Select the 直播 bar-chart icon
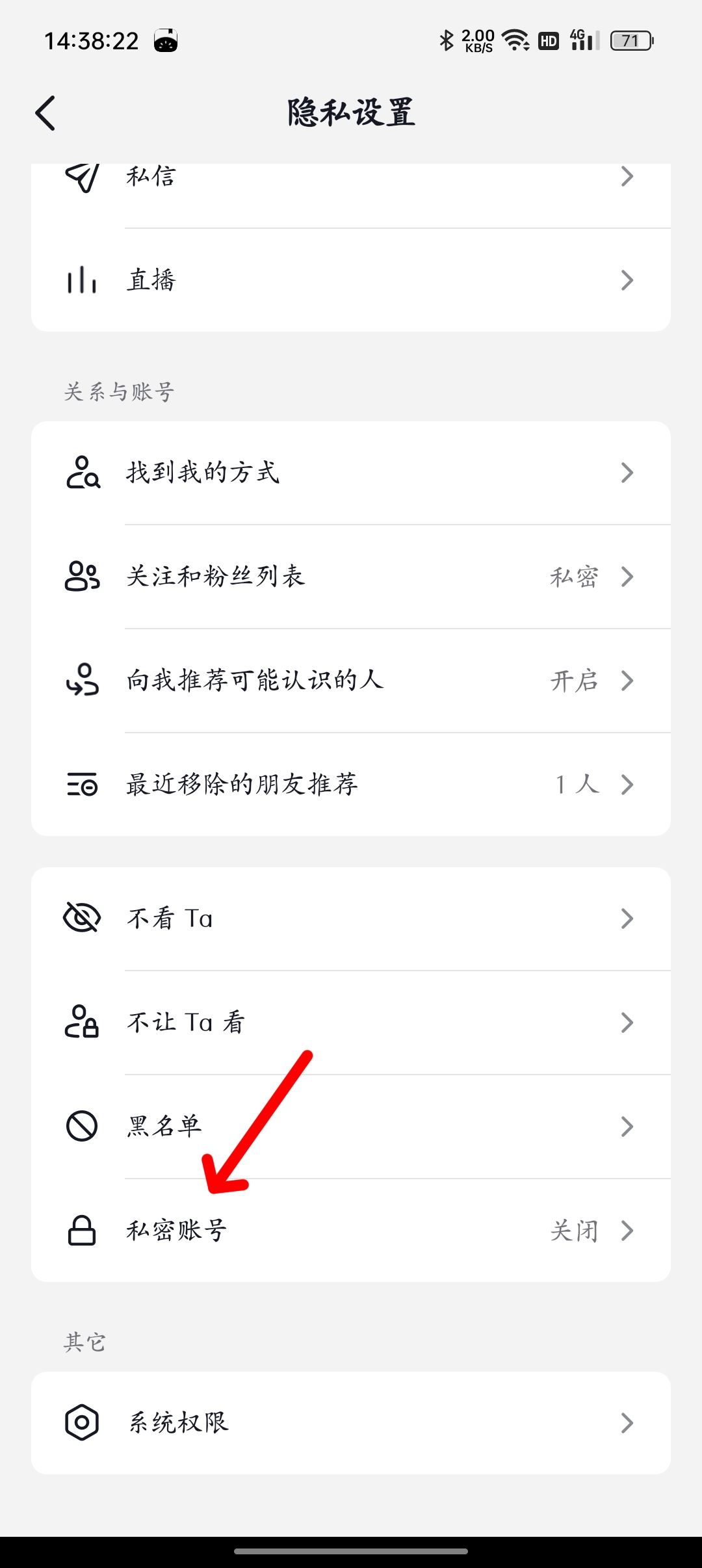Image resolution: width=702 pixels, height=1568 pixels. (x=81, y=281)
